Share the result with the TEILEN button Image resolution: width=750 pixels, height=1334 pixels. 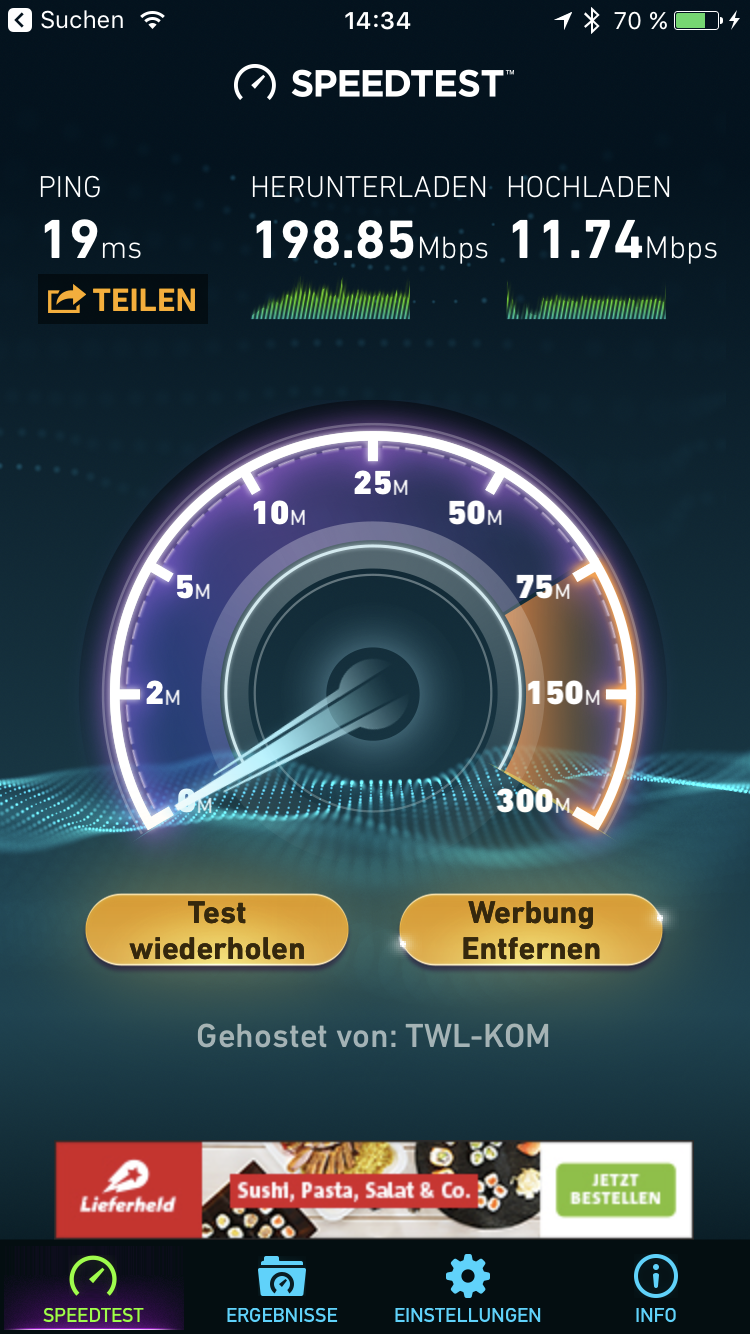pos(123,299)
